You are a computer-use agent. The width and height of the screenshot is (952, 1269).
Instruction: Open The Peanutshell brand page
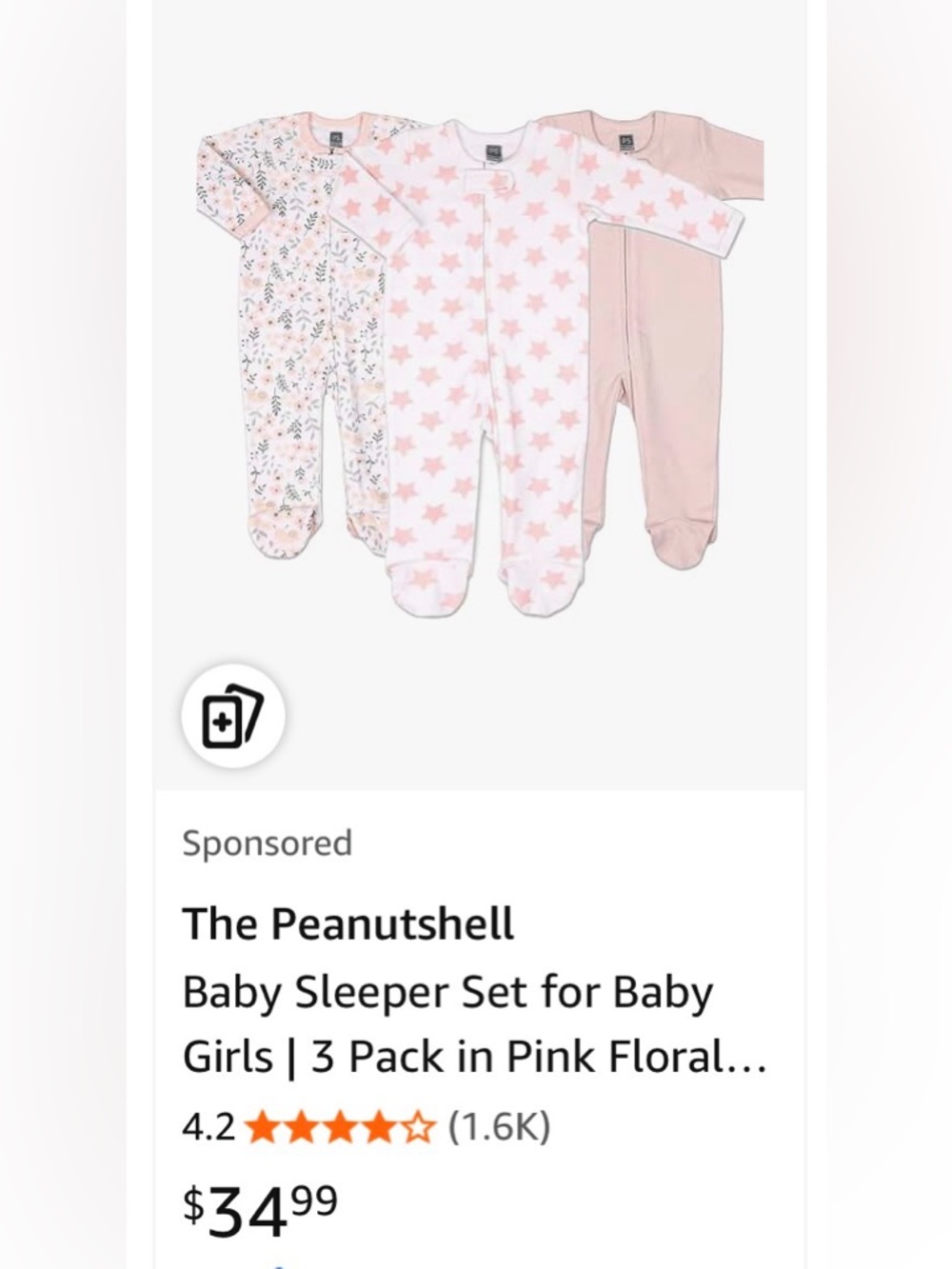tap(349, 922)
